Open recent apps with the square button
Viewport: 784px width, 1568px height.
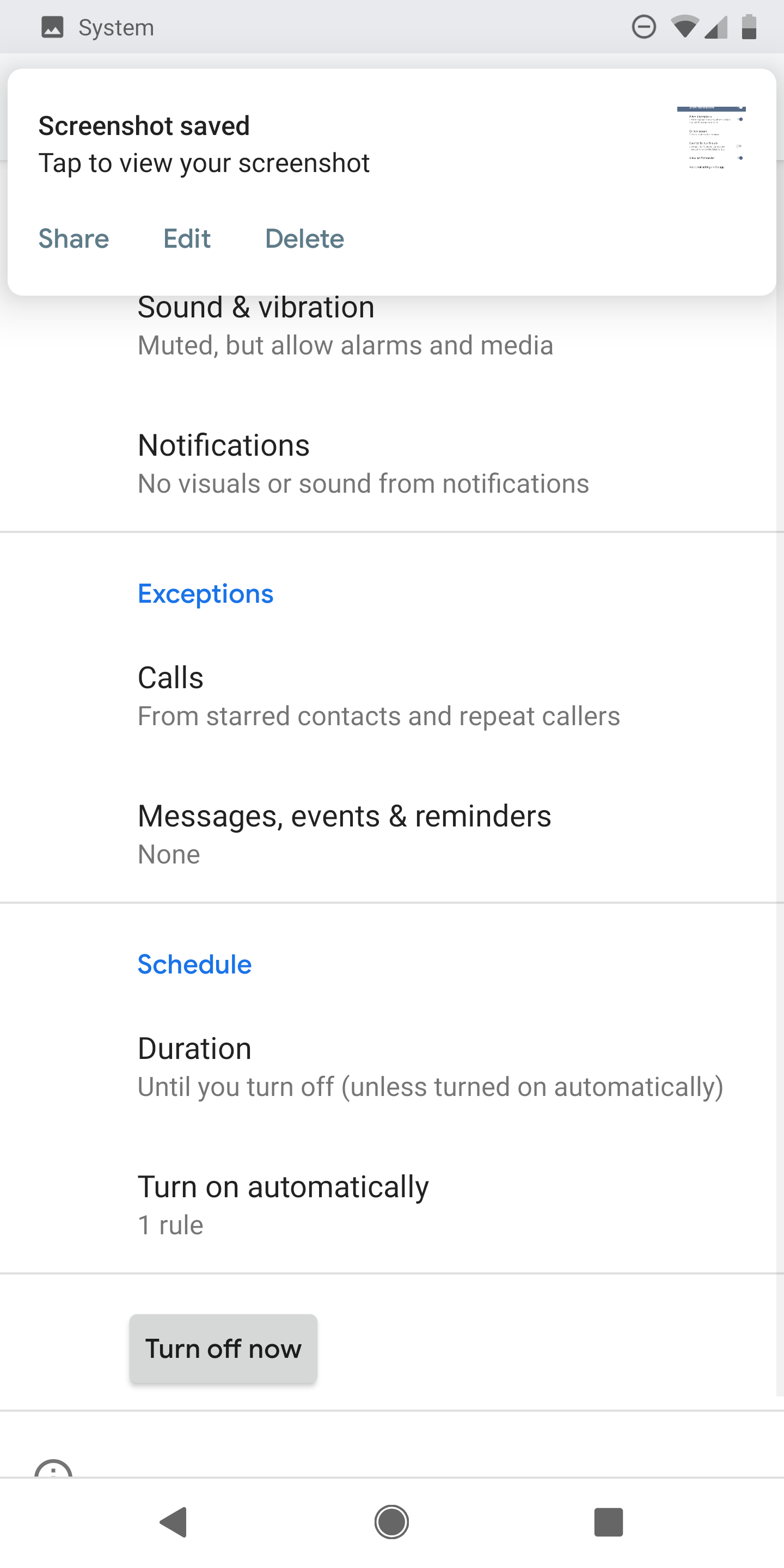tap(609, 1522)
